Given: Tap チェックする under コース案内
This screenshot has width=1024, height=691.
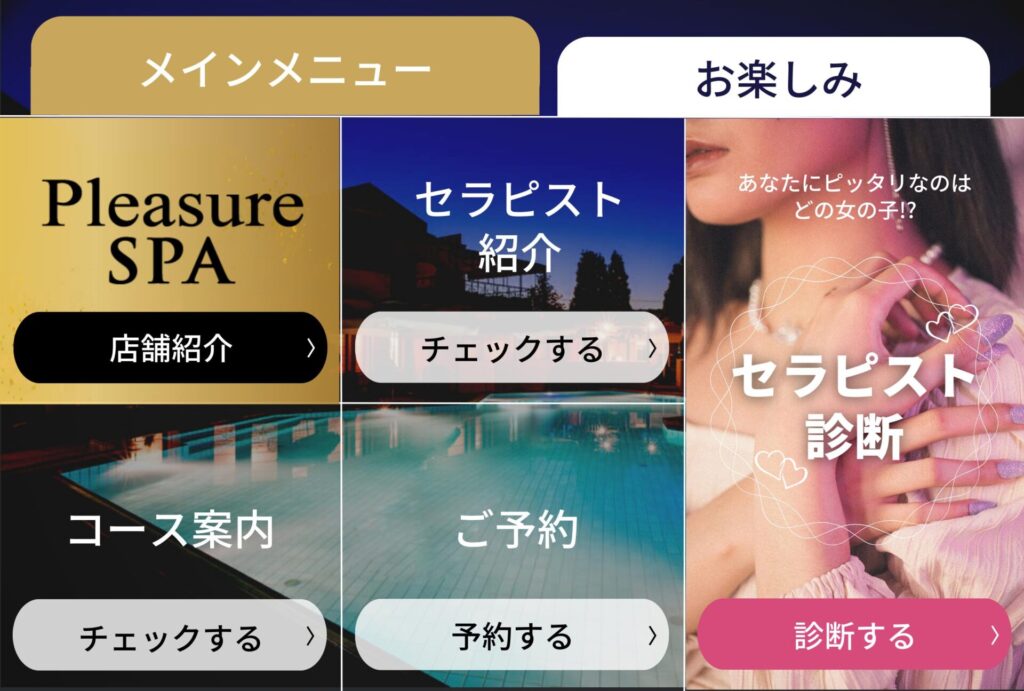Looking at the screenshot, I should coord(170,636).
